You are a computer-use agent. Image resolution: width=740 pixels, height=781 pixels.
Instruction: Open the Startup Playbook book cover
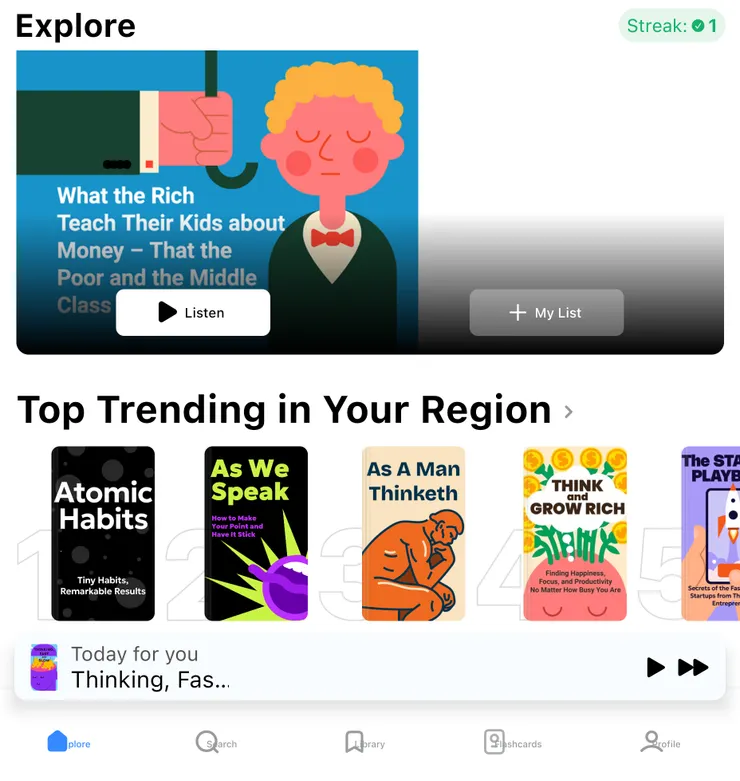tap(712, 533)
